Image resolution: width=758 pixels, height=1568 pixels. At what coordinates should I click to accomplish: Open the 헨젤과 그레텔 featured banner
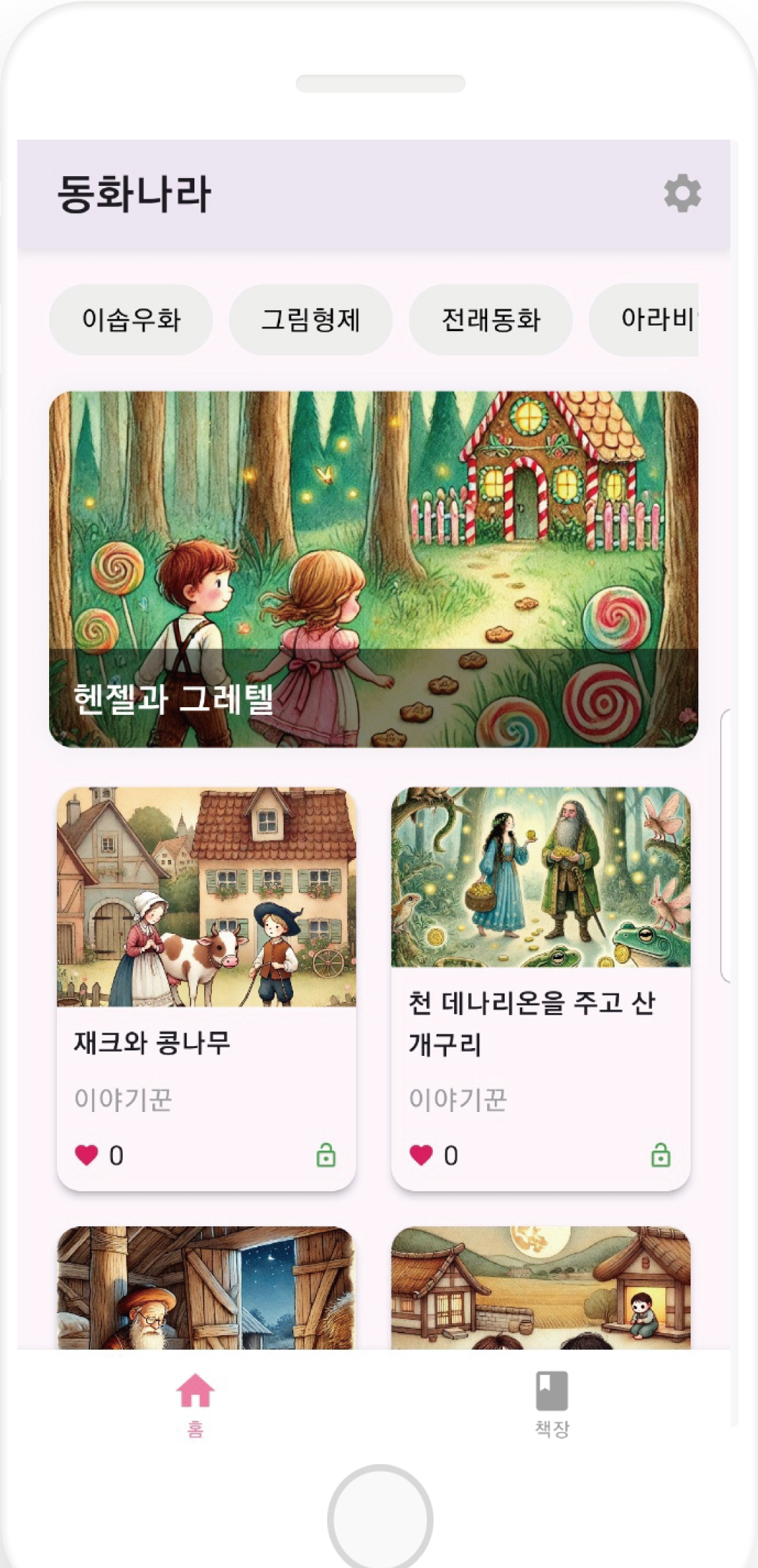373,568
